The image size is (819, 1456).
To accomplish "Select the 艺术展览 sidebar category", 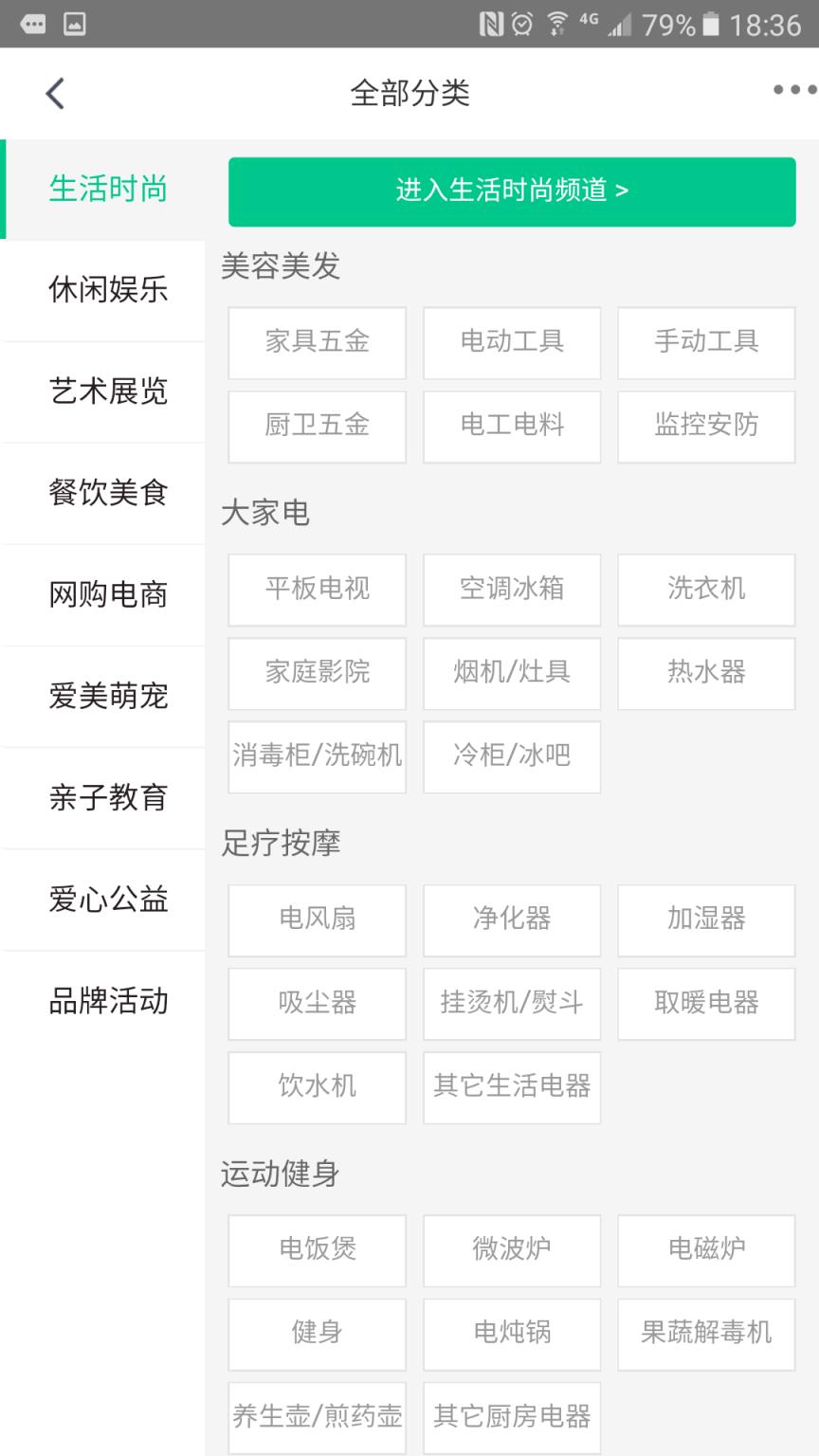I will (108, 392).
